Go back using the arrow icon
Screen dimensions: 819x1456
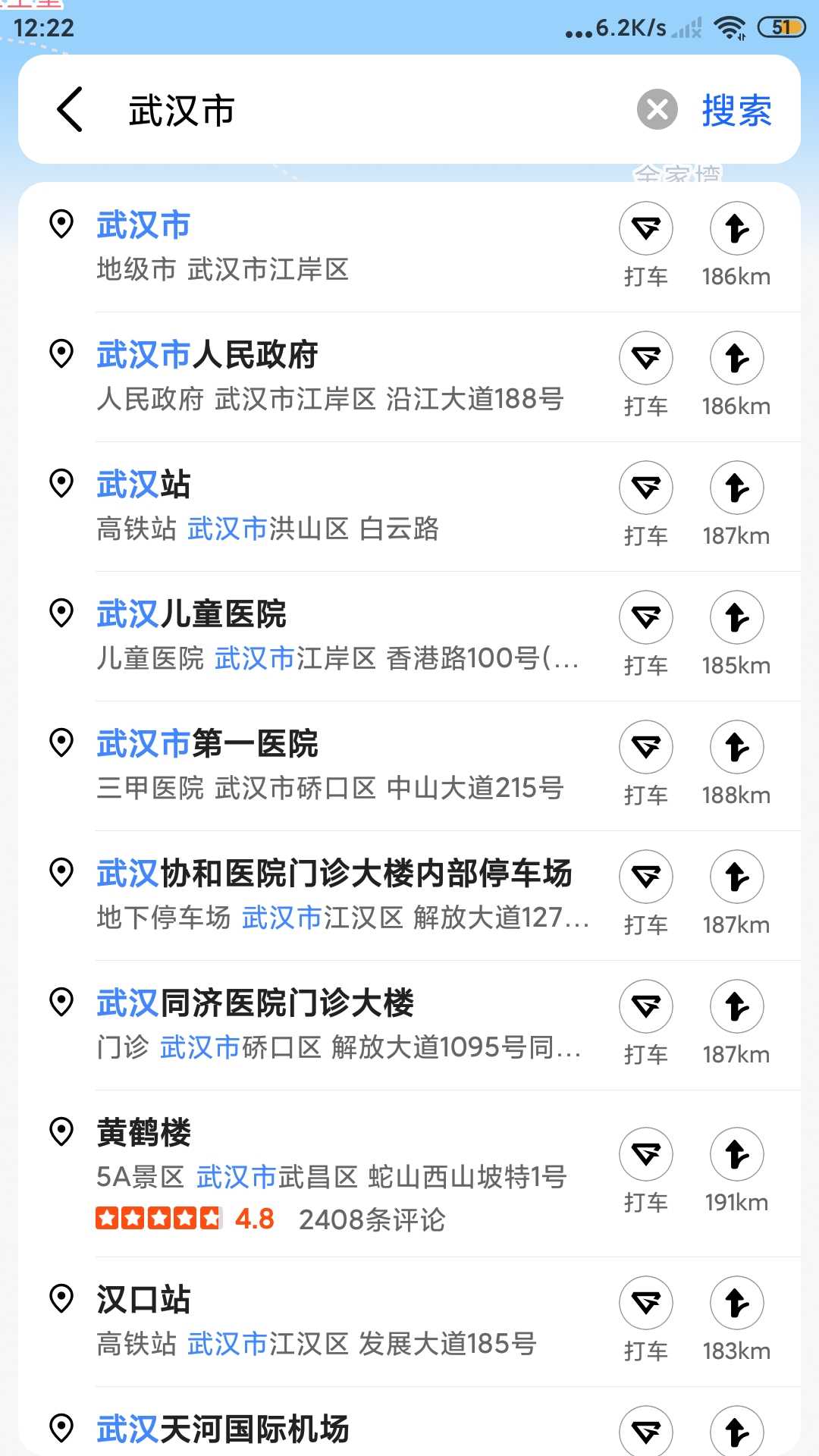(x=70, y=109)
